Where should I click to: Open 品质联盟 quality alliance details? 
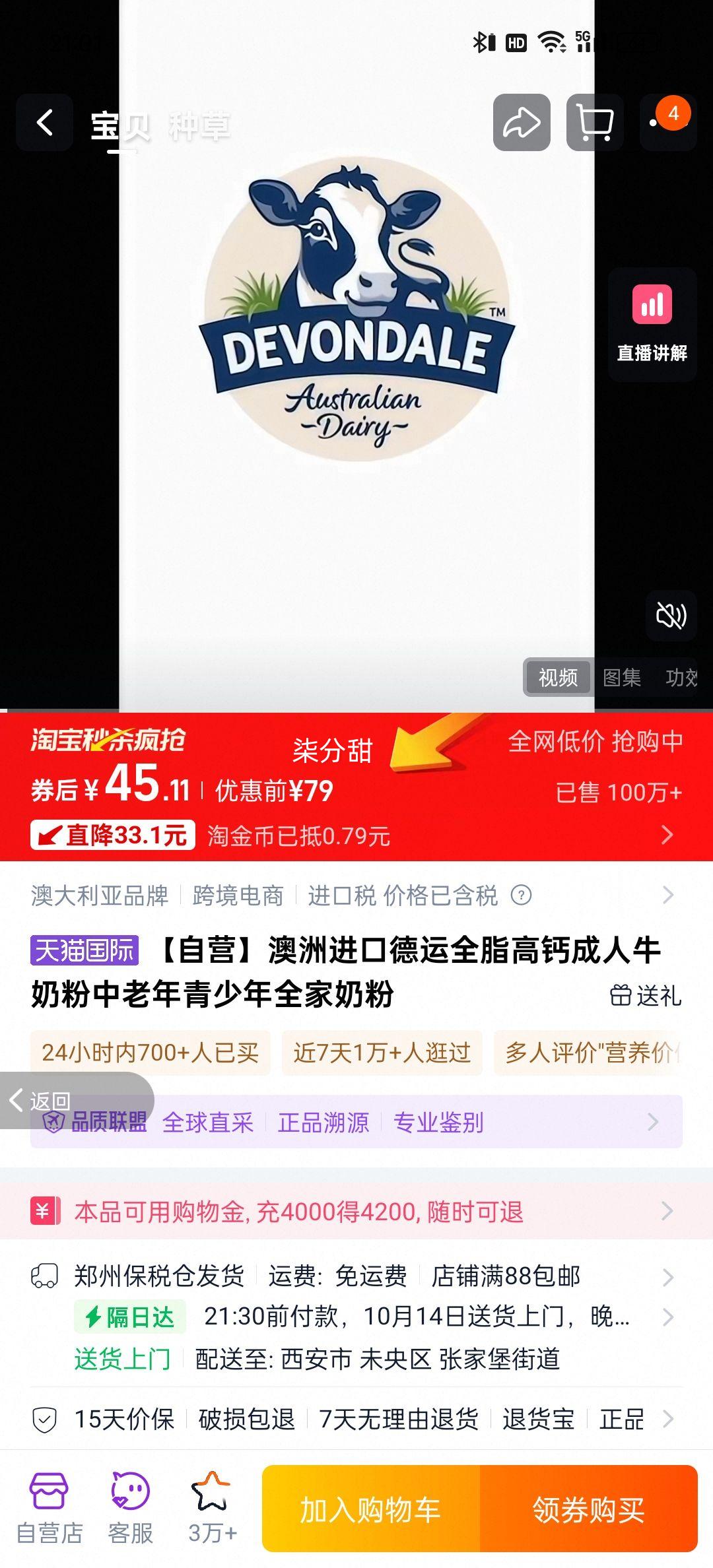coord(356,1122)
